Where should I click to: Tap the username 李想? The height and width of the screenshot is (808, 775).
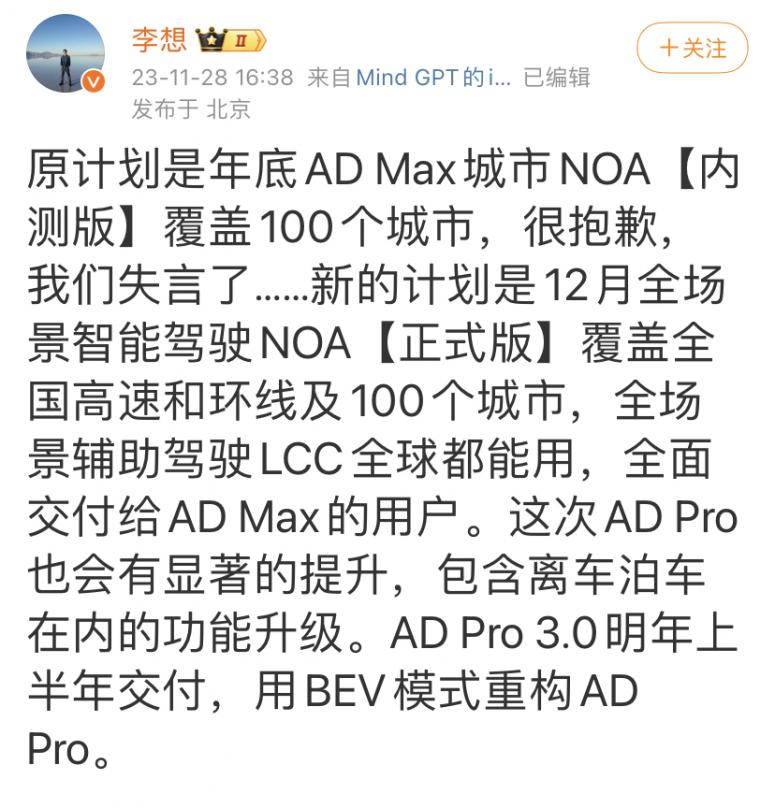[x=159, y=40]
